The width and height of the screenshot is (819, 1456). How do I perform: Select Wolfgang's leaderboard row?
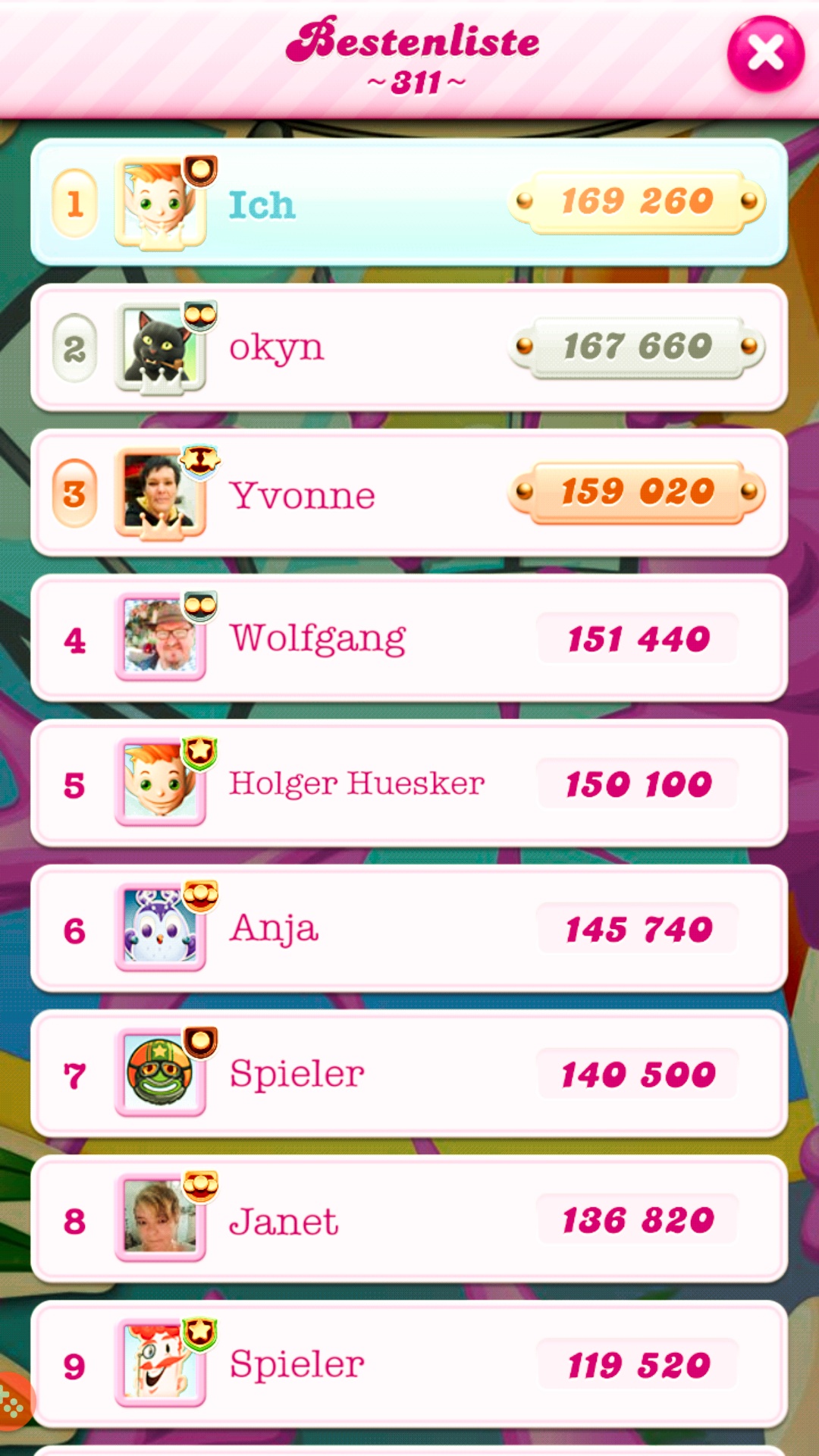(409, 639)
